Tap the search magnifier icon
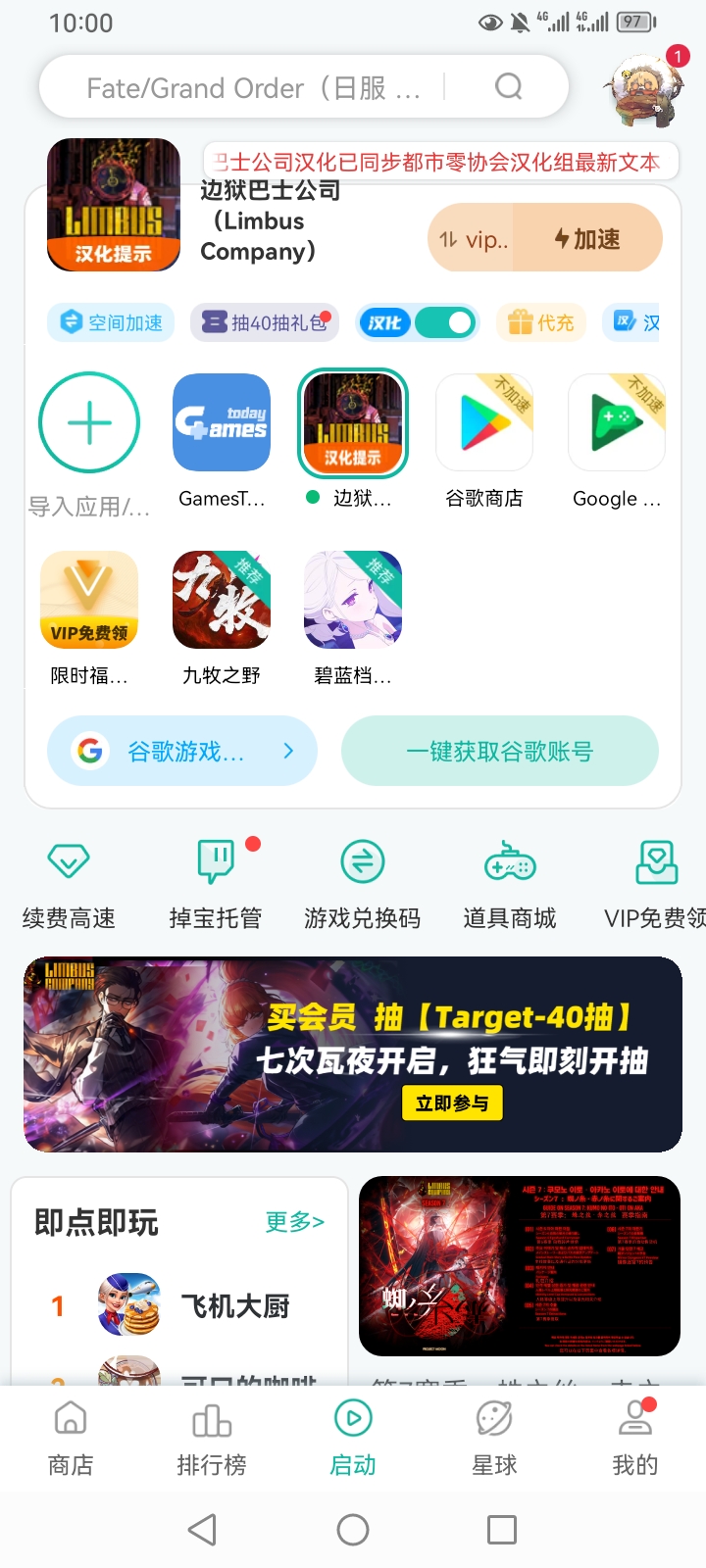 point(508,87)
